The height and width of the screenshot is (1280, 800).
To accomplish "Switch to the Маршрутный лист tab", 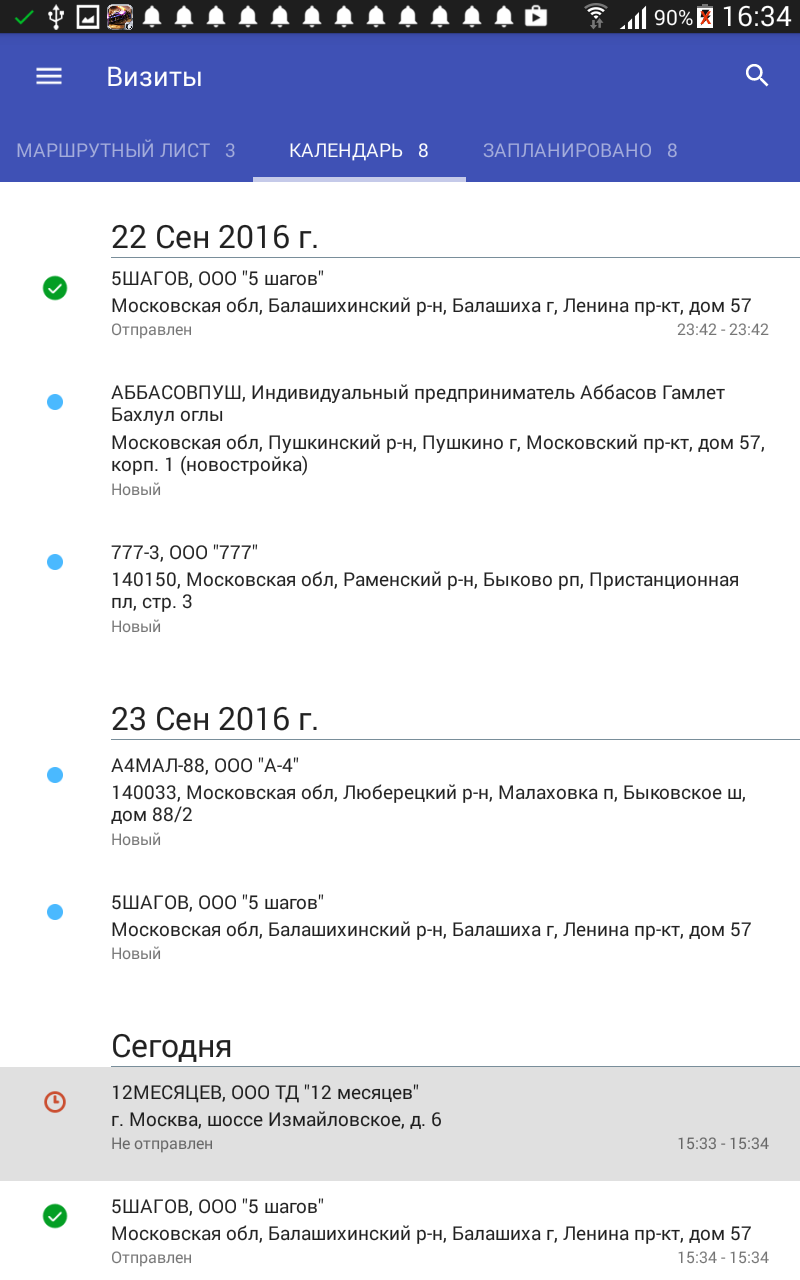I will (126, 151).
